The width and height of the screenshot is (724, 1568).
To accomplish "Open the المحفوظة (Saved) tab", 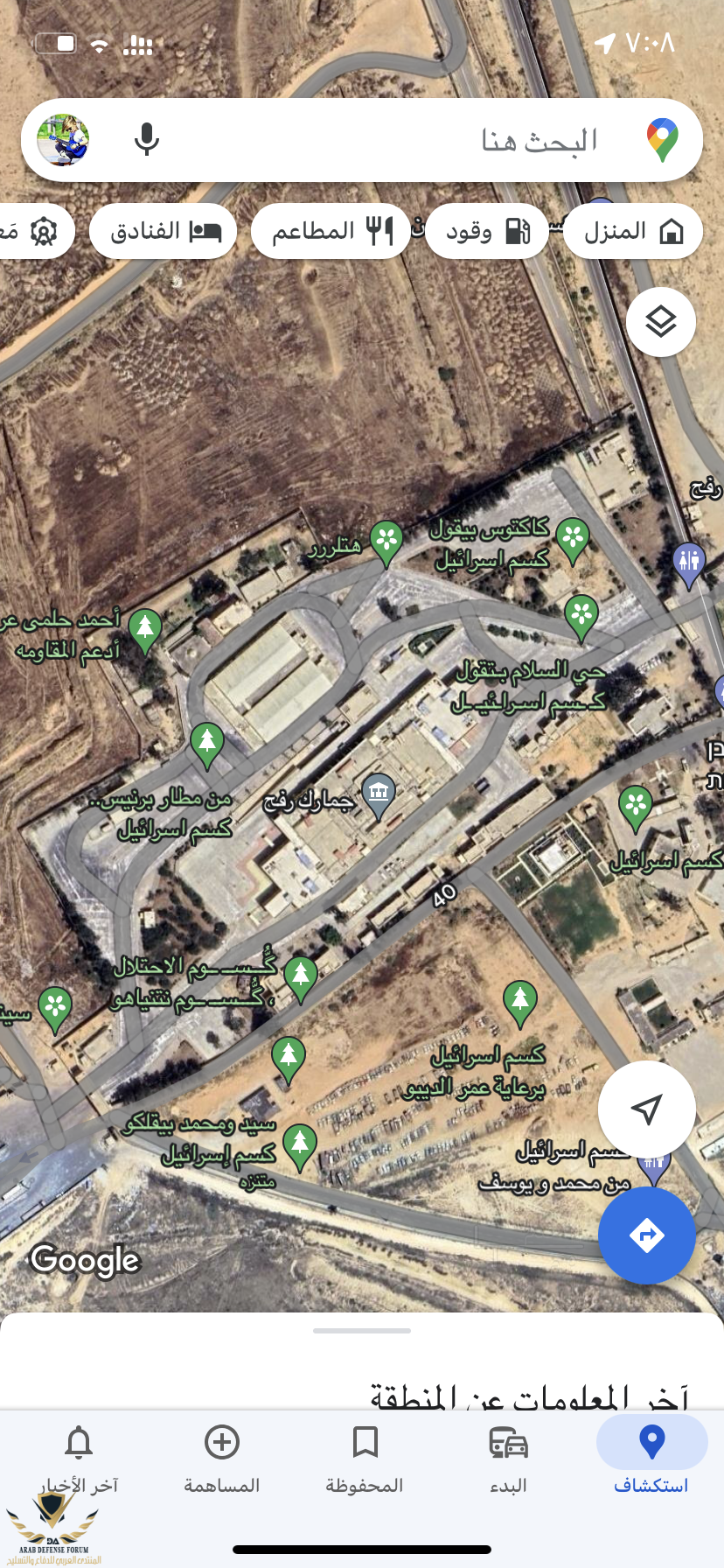I will 365,1457.
